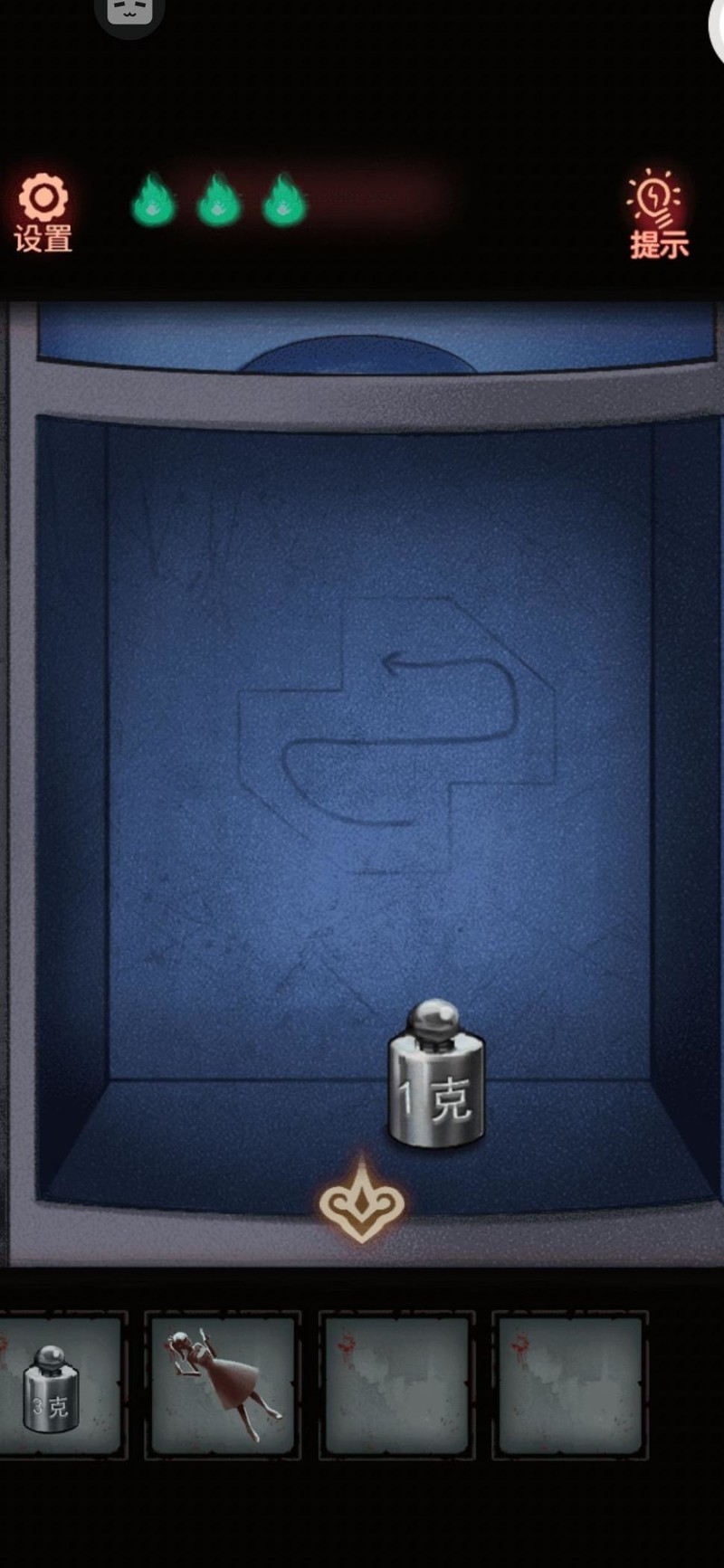Viewport: 724px width, 1568px height.
Task: Open the 设置 settings gear
Action: pyautogui.click(x=43, y=214)
